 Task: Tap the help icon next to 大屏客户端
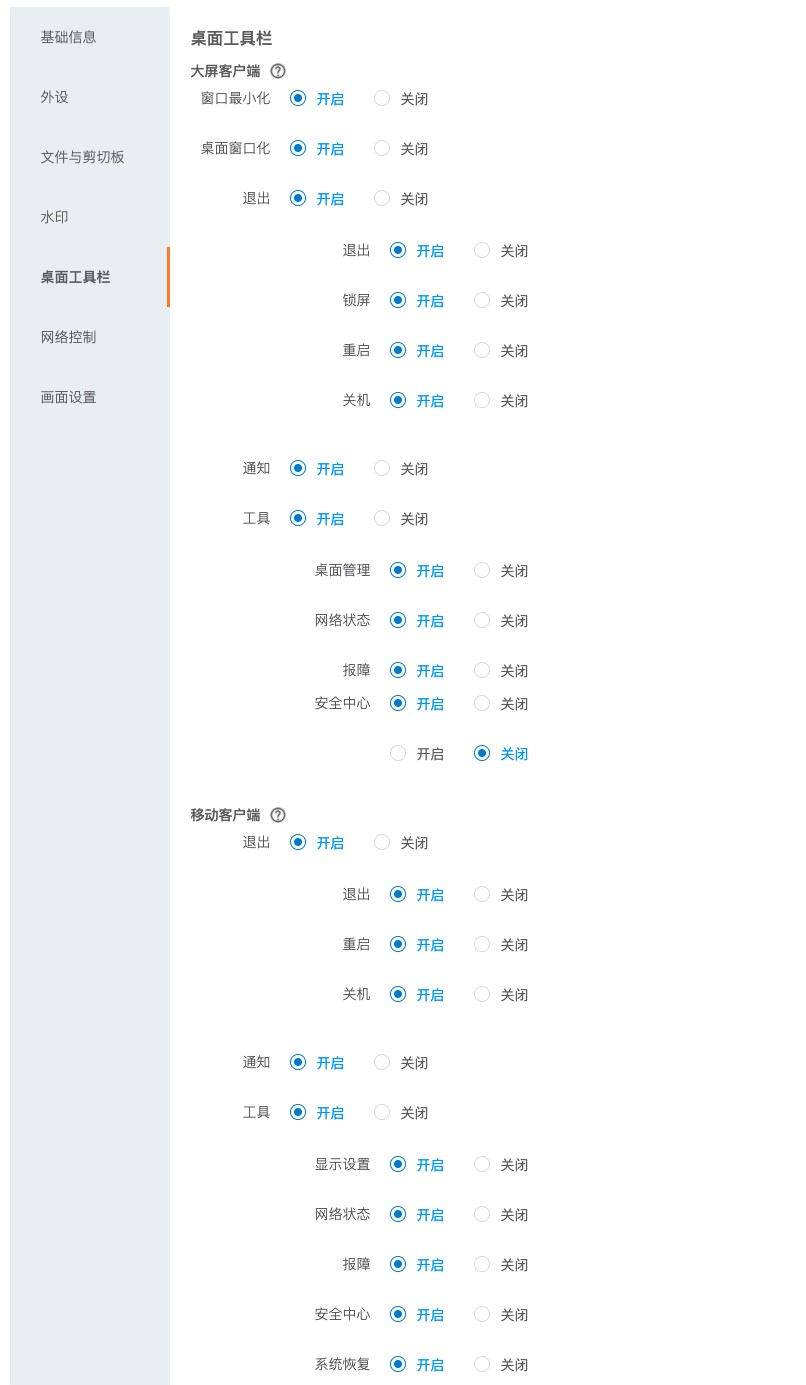click(x=278, y=71)
